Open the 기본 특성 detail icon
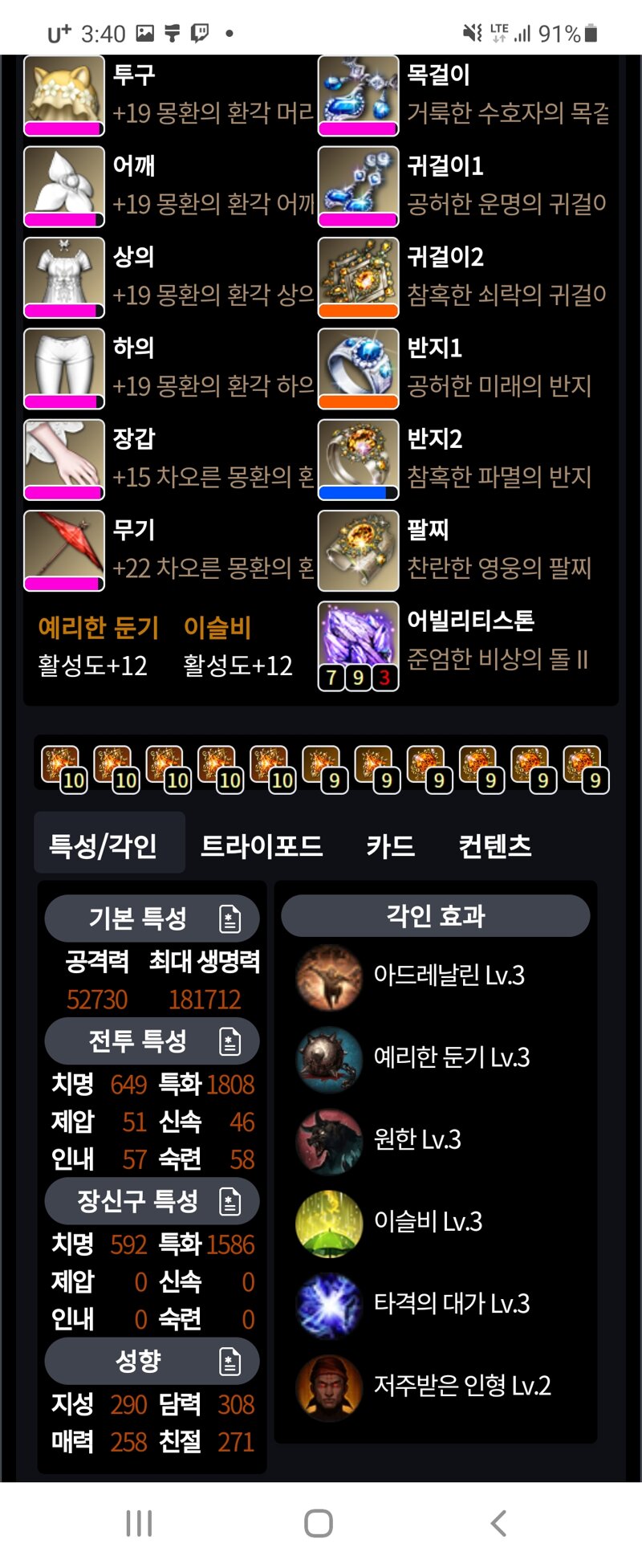Image resolution: width=642 pixels, height=1568 pixels. (230, 918)
